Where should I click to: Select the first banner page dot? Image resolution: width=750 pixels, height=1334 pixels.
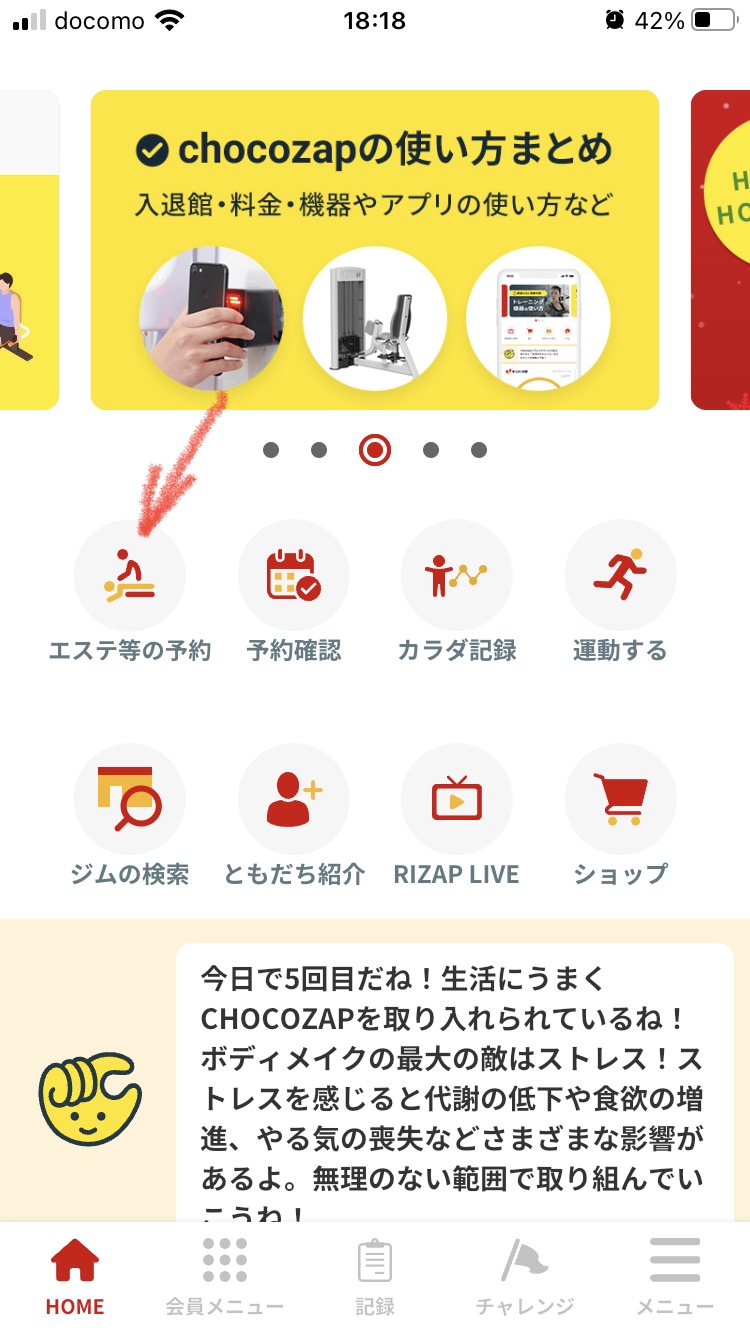coord(271,450)
